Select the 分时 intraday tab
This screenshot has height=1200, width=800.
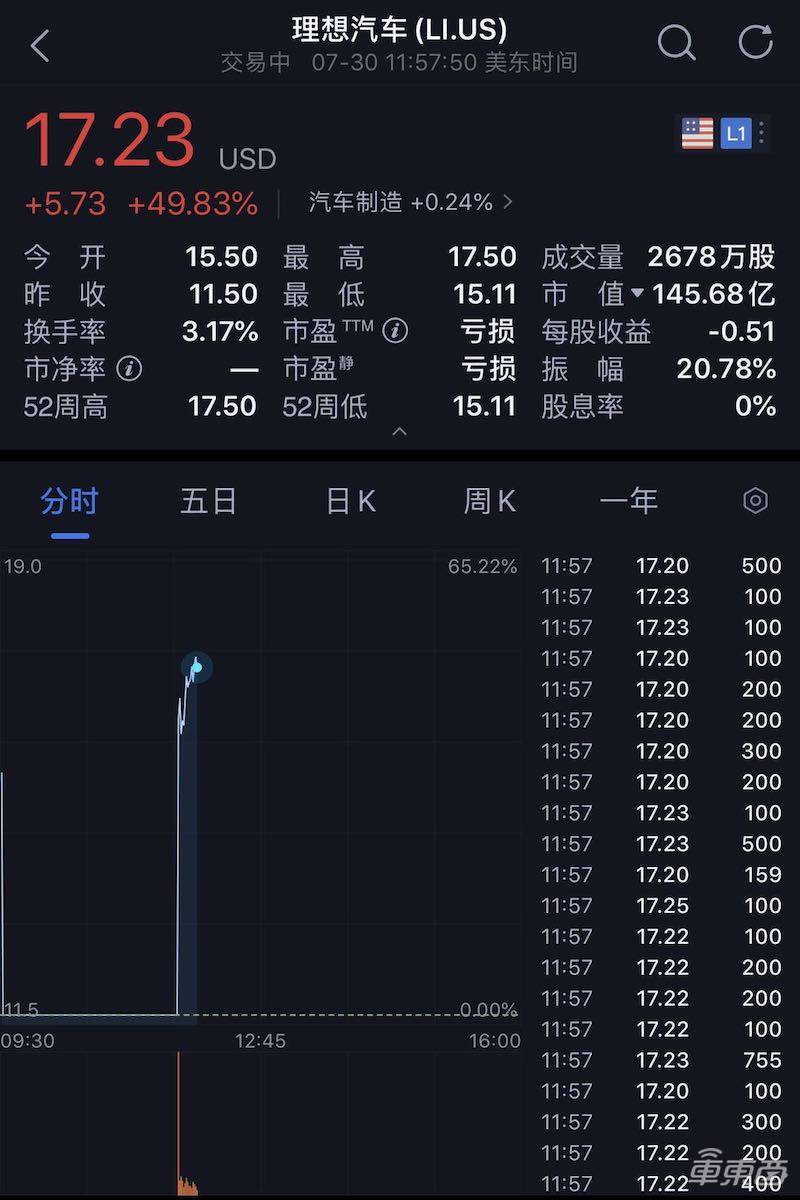(68, 501)
